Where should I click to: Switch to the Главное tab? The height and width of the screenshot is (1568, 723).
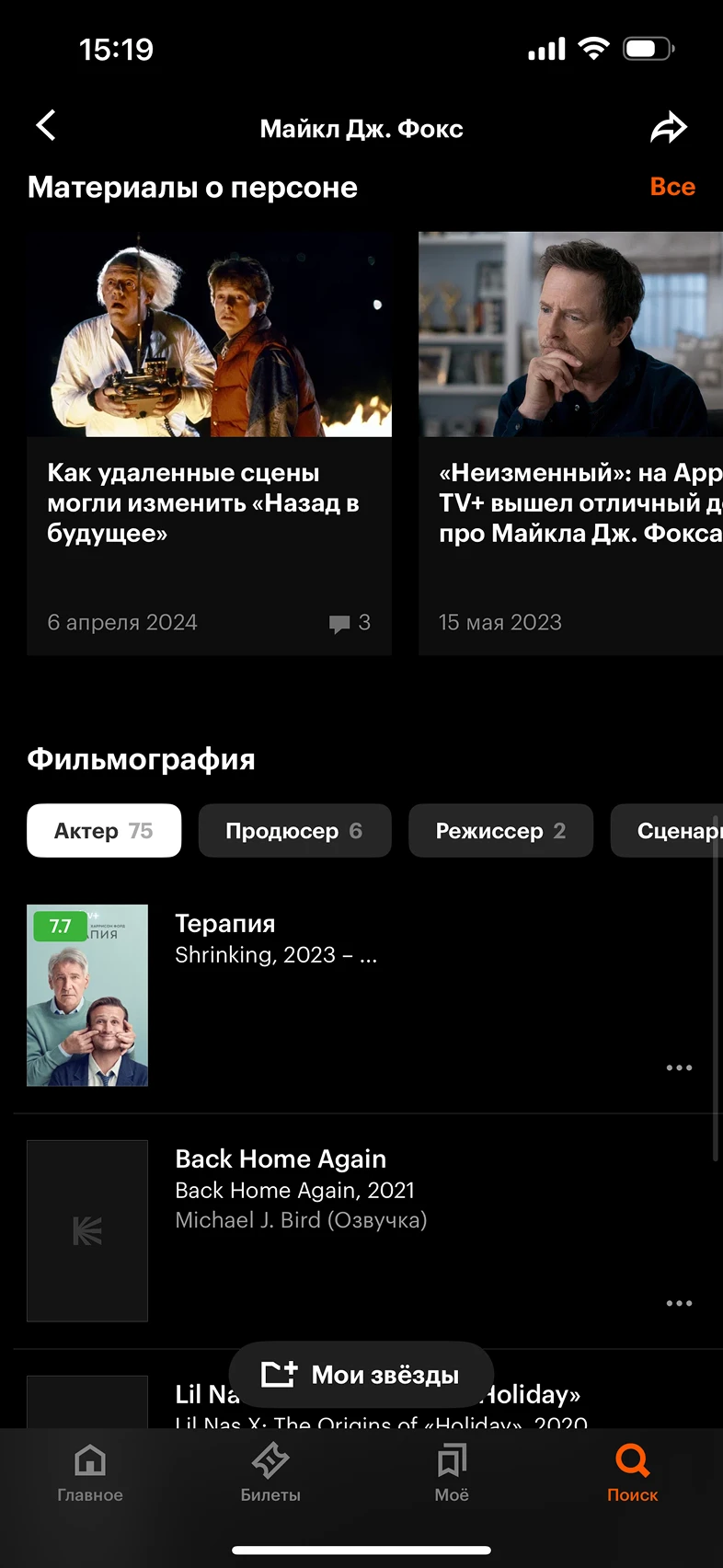[90, 1472]
